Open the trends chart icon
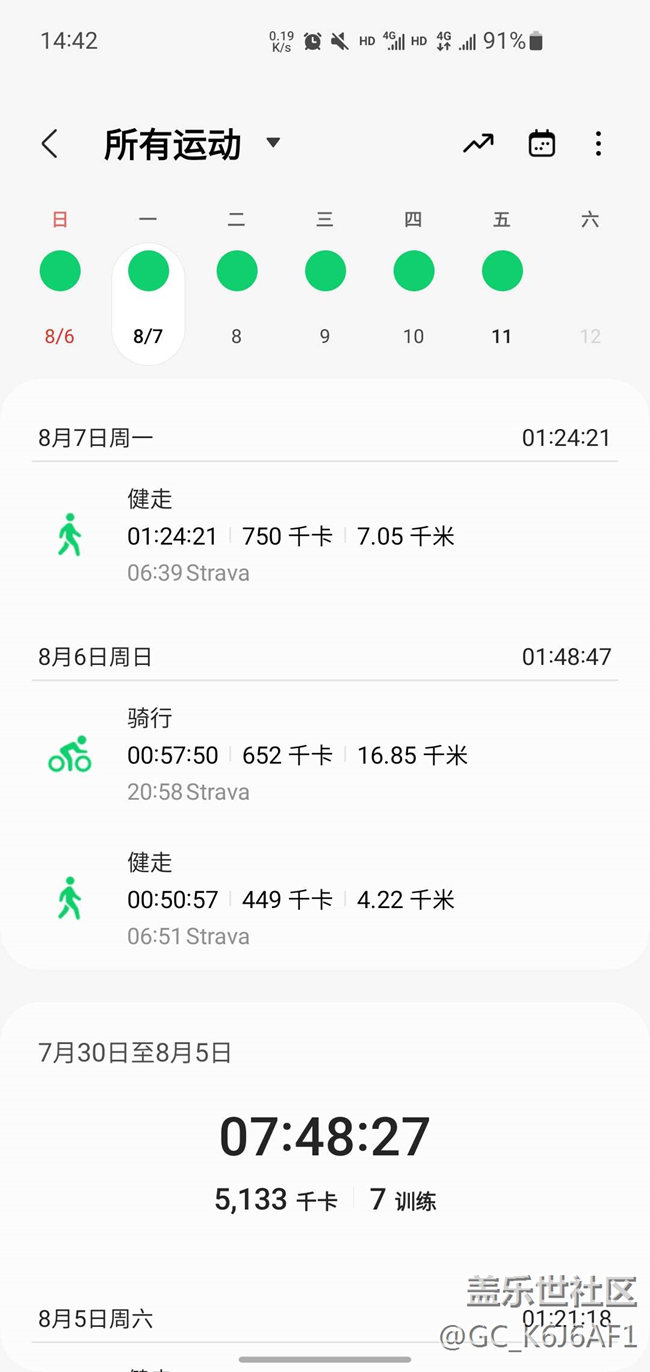This screenshot has height=1372, width=650. (x=478, y=144)
